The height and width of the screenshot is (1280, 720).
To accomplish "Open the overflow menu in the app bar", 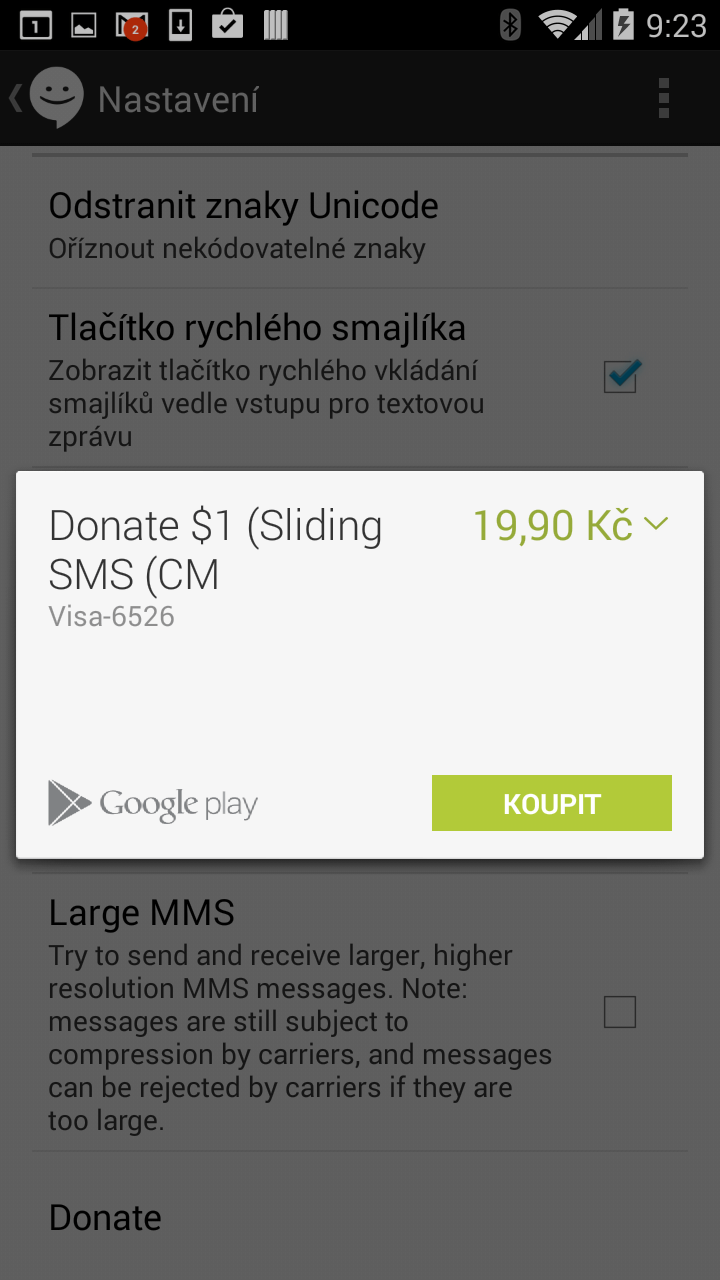I will 663,99.
